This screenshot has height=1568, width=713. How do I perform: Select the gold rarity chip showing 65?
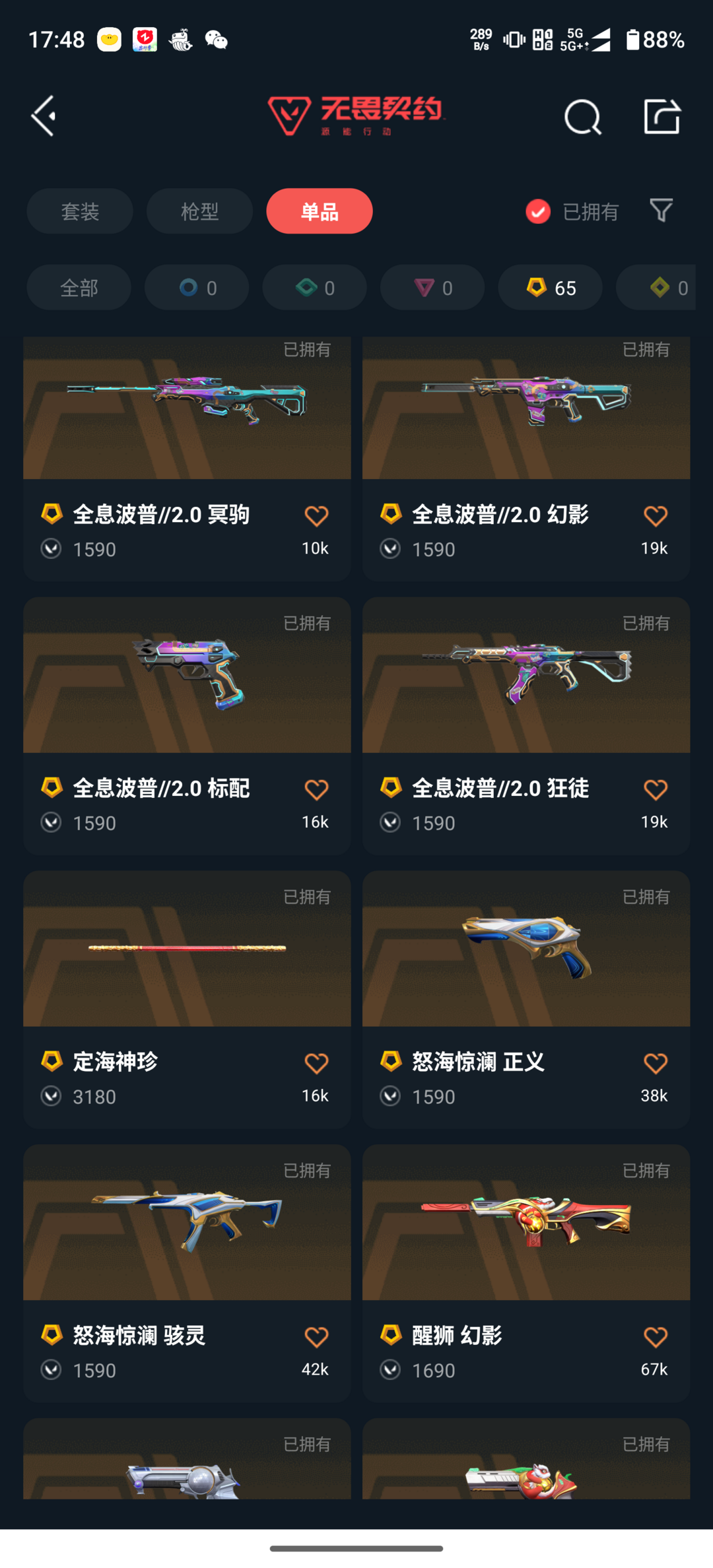click(550, 288)
